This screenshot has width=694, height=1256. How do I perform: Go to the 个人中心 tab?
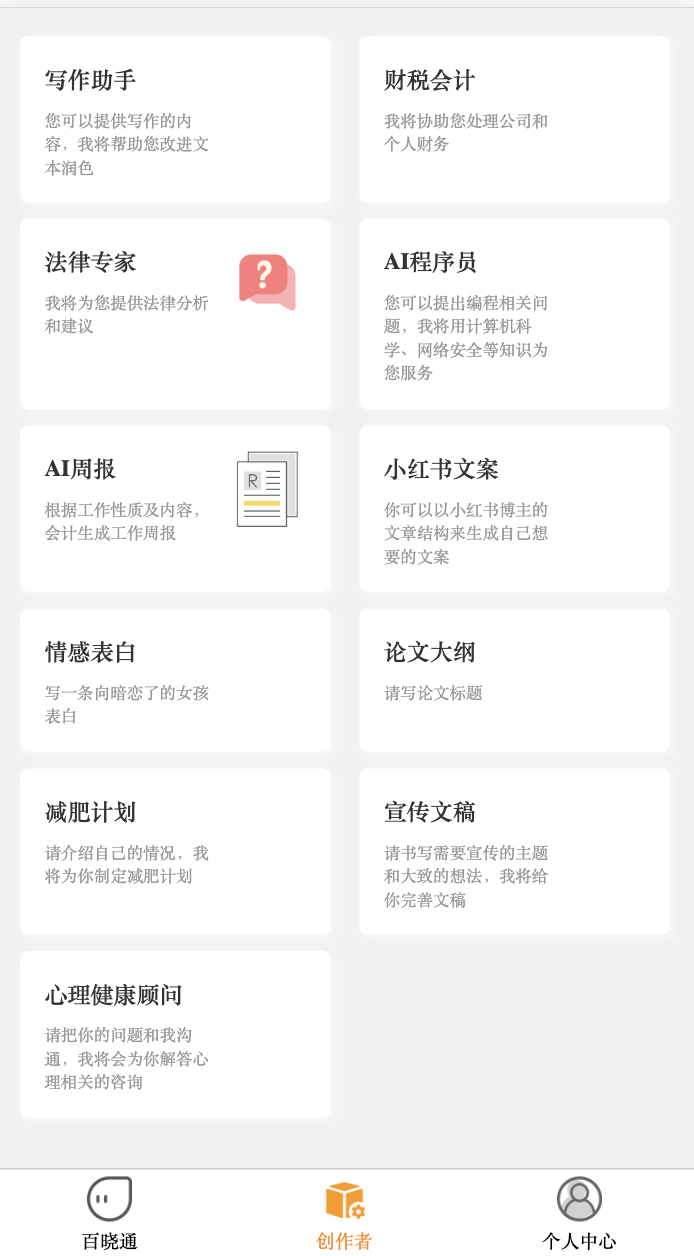[x=579, y=1213]
